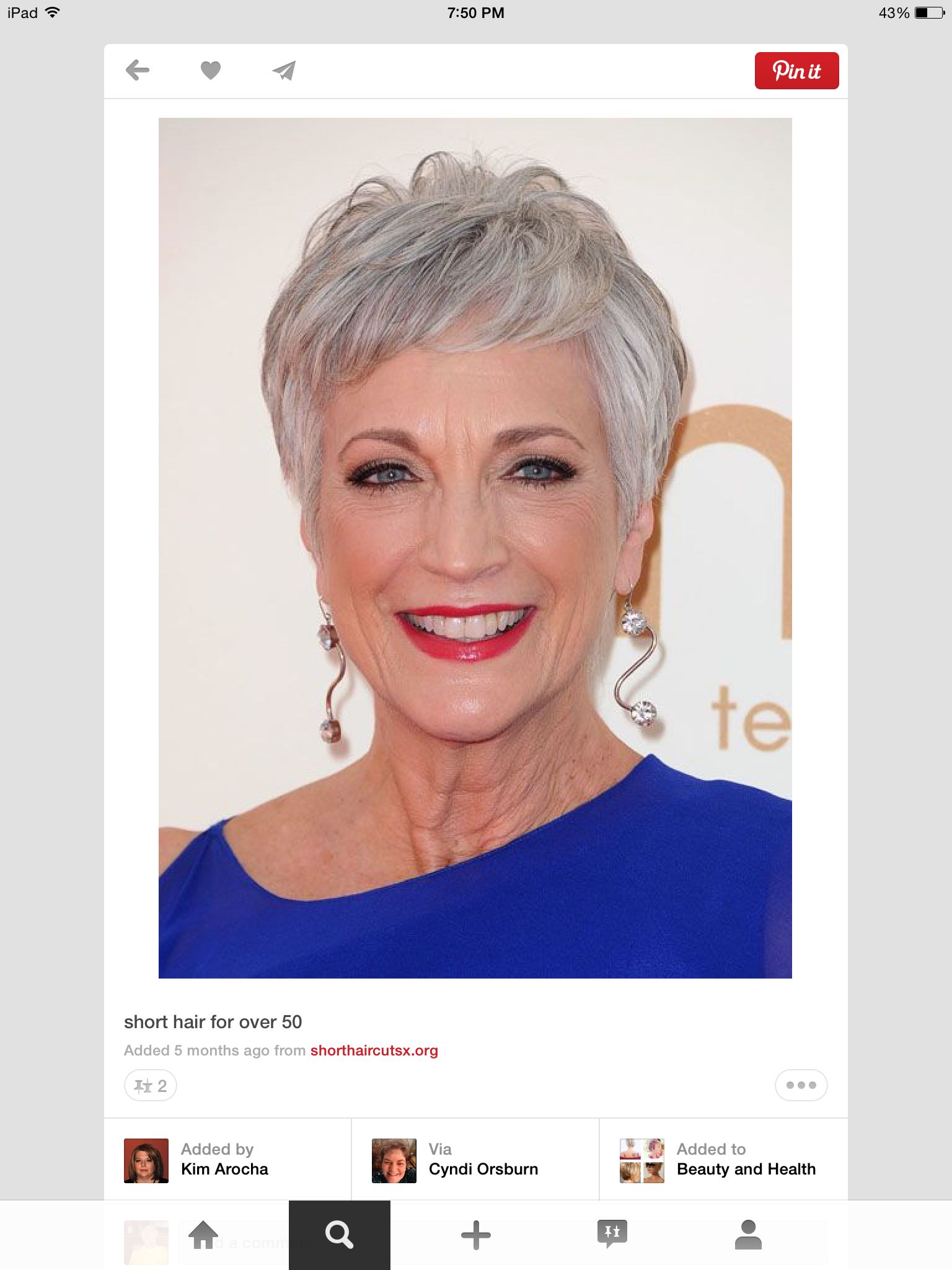The image size is (952, 1270).
Task: Switch to the Home tab
Action: pyautogui.click(x=203, y=1235)
